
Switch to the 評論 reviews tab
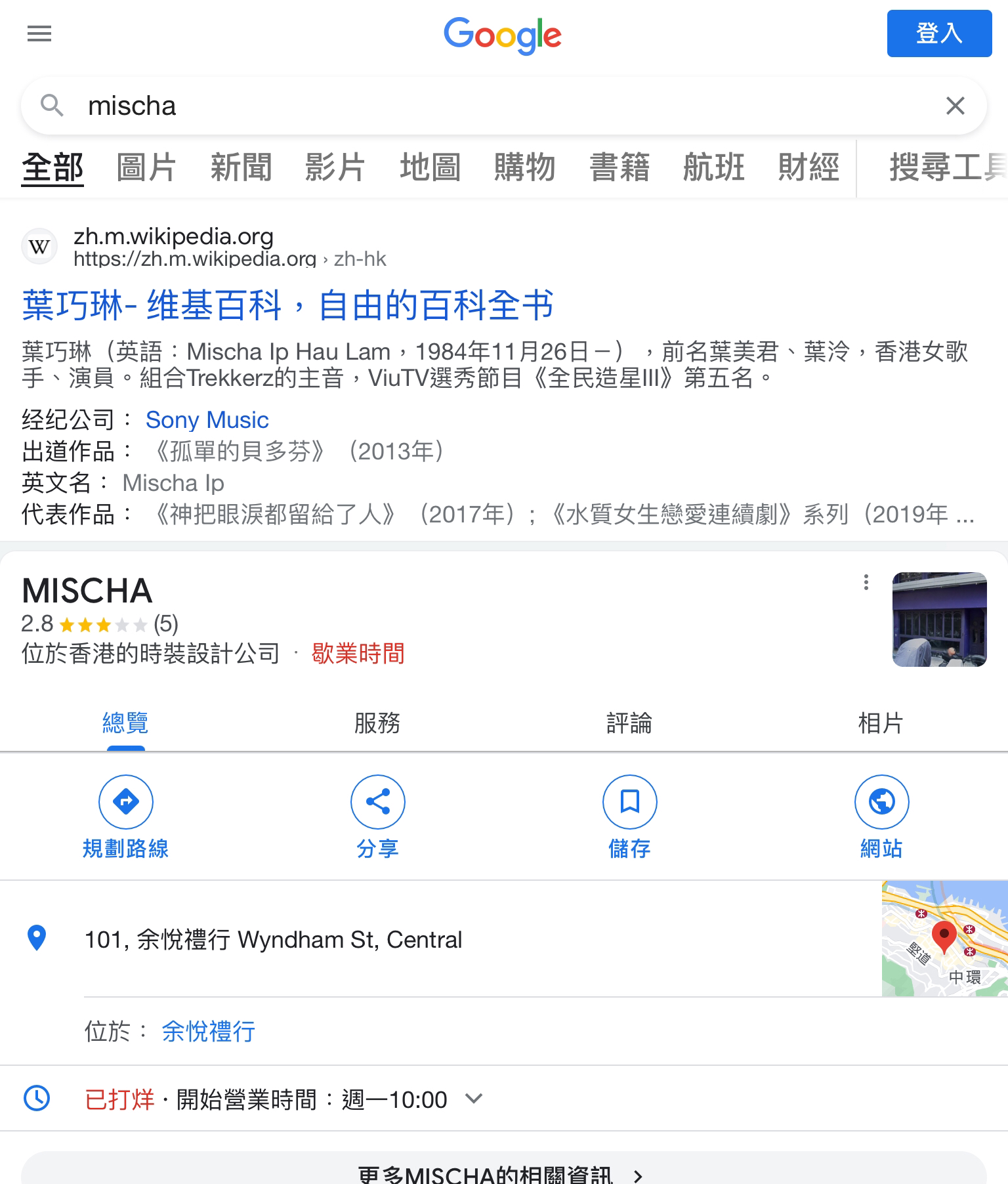[629, 723]
